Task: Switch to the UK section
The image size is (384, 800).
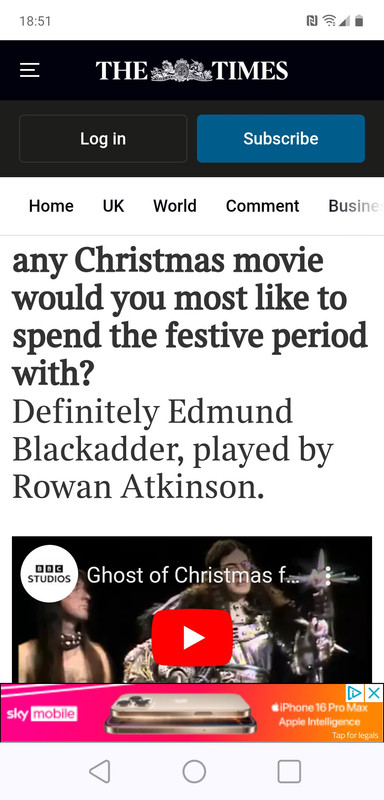Action: click(113, 206)
